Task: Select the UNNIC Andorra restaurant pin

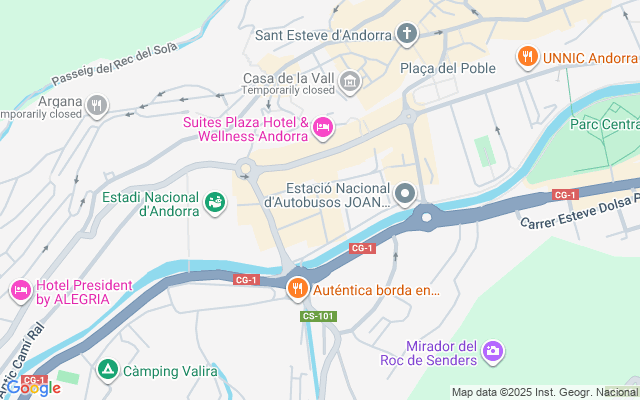Action: (x=526, y=57)
